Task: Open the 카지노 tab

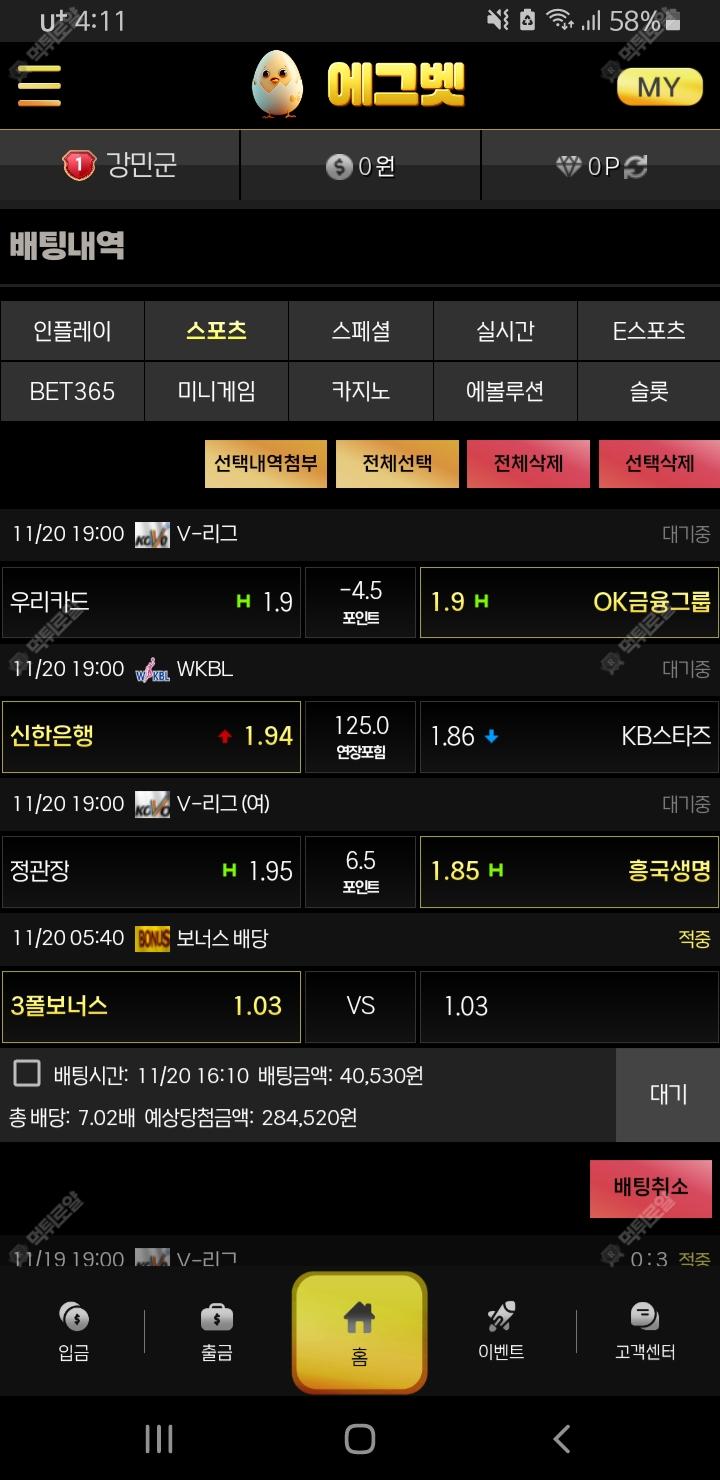Action: coord(360,391)
